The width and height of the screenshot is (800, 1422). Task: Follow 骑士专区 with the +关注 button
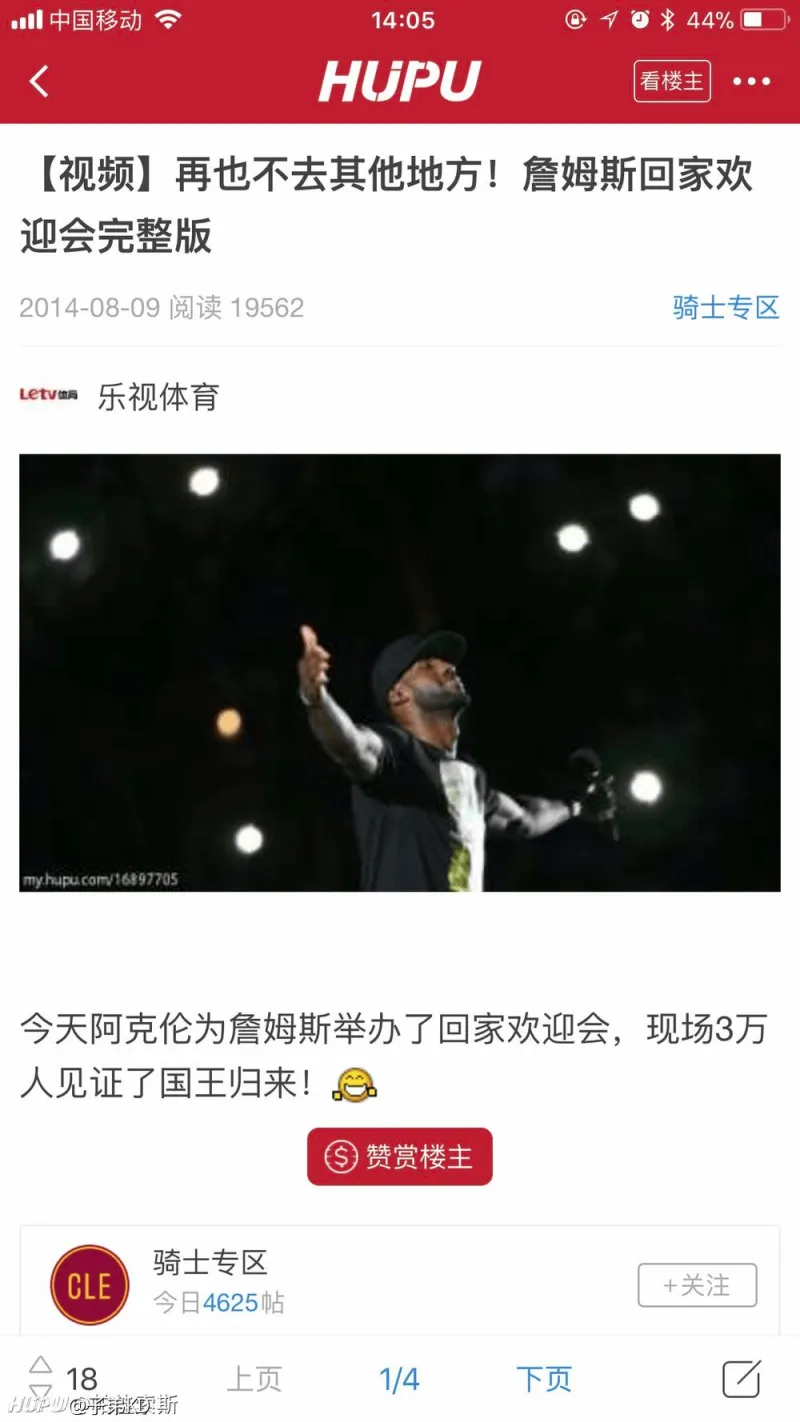[697, 1285]
